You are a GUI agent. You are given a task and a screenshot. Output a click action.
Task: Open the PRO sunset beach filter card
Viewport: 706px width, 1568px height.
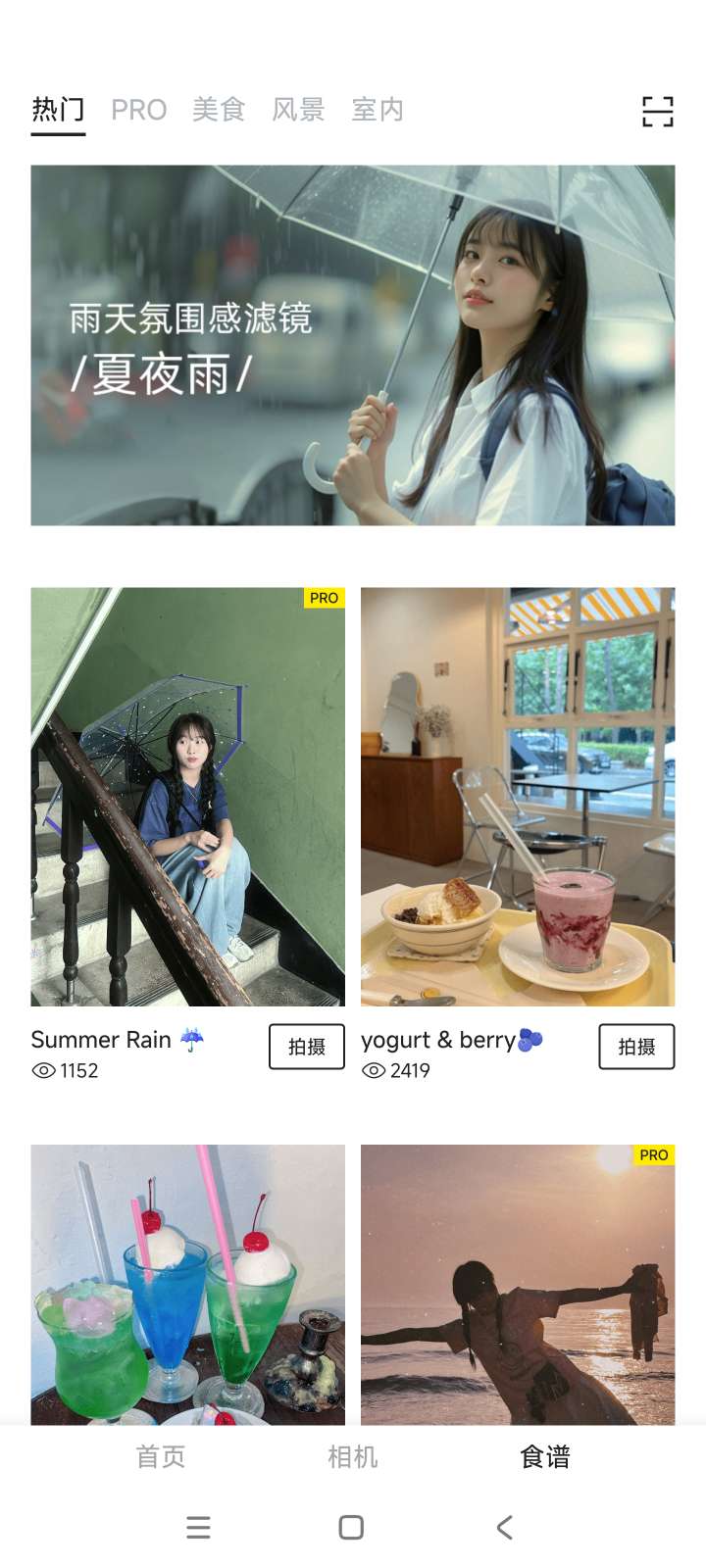pyautogui.click(x=518, y=1284)
